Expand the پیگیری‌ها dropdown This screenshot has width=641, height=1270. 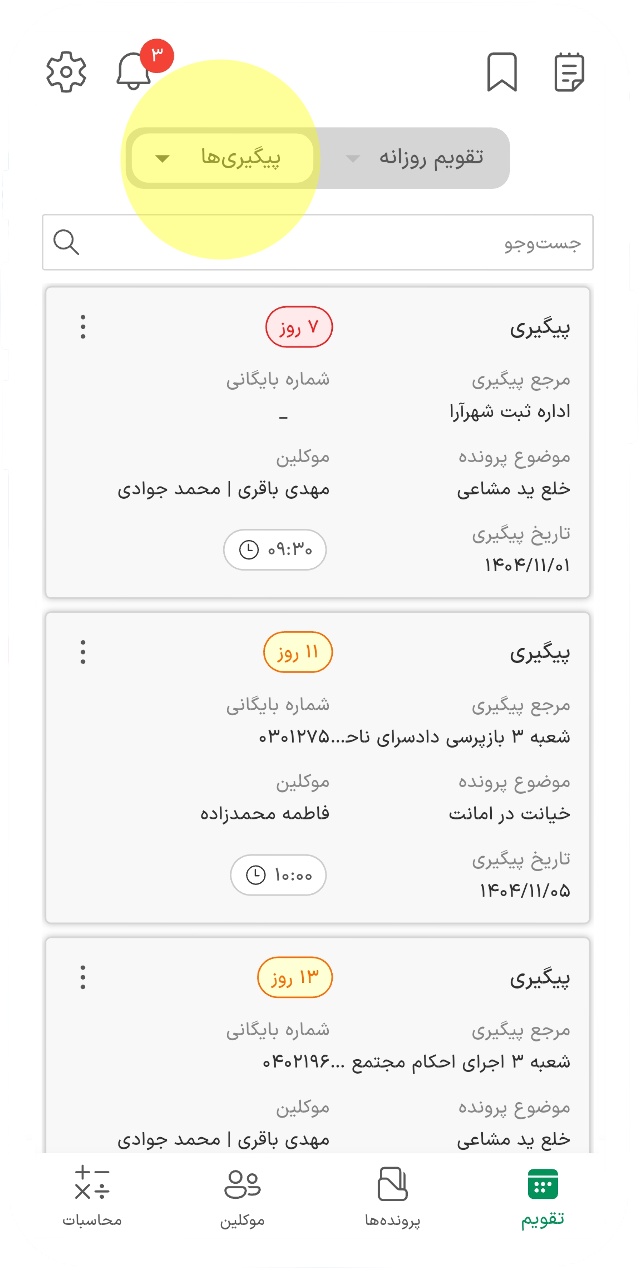click(x=221, y=158)
